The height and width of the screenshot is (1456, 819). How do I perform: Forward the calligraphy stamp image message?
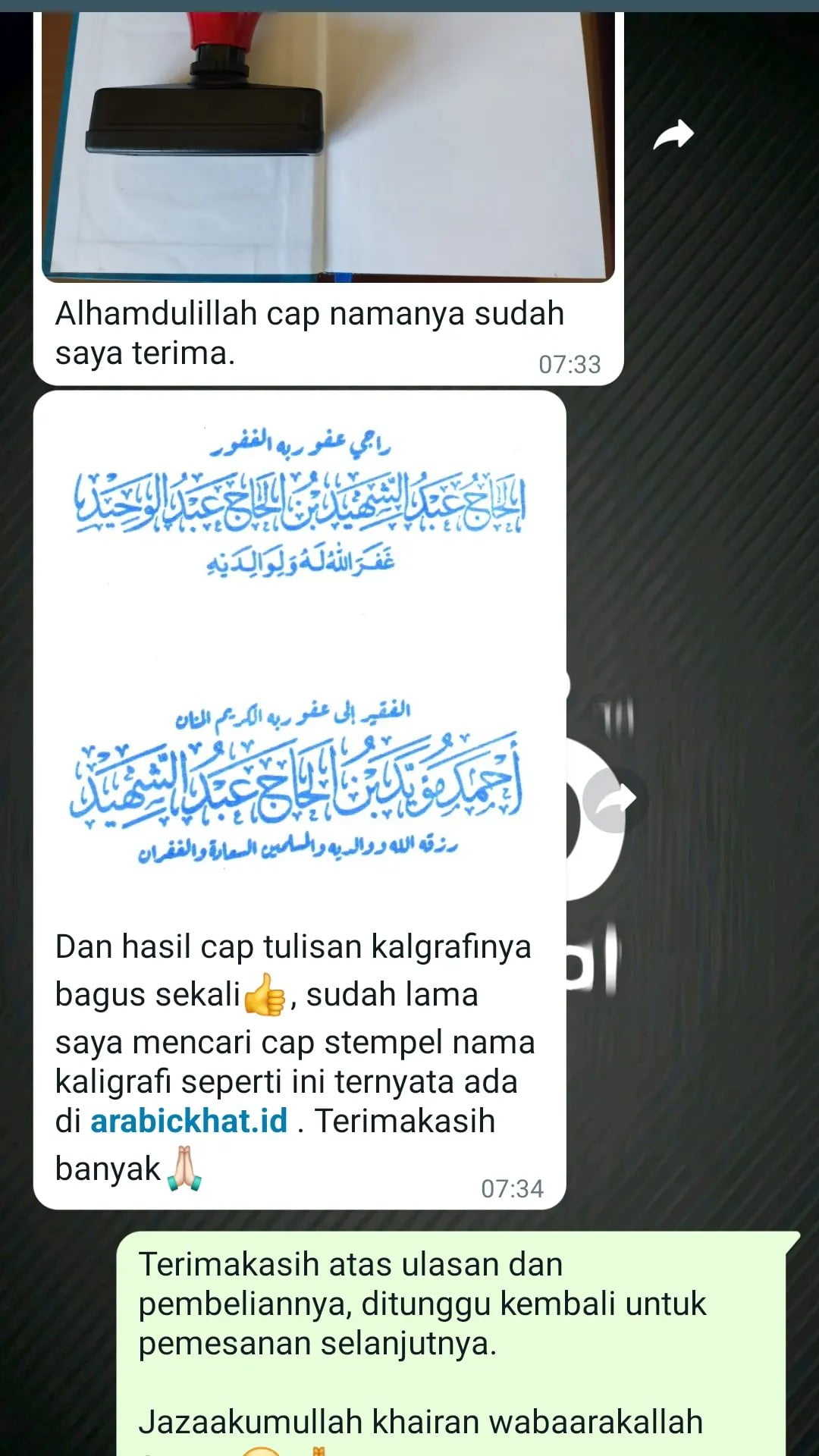[616, 799]
